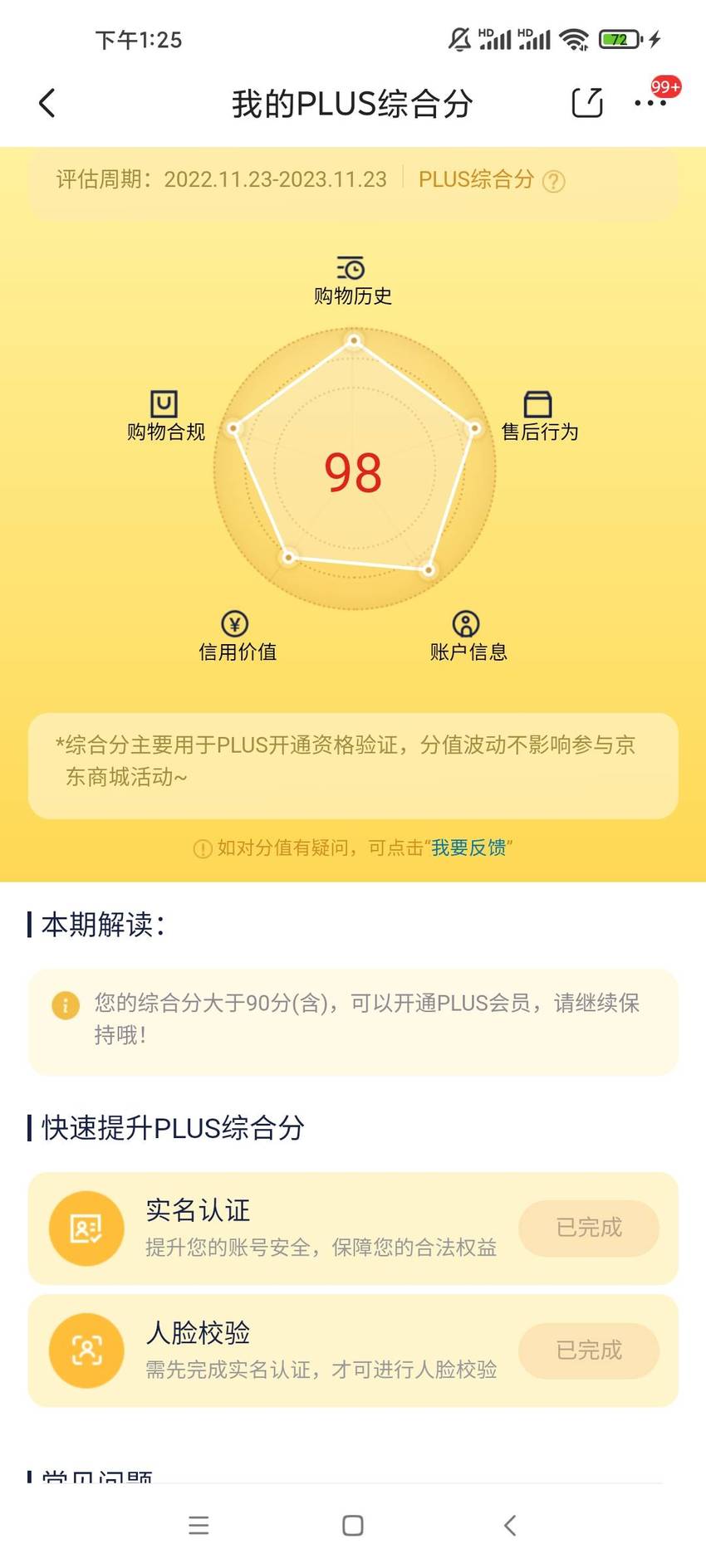Open system recent apps menu
706x1568 pixels.
199,1525
